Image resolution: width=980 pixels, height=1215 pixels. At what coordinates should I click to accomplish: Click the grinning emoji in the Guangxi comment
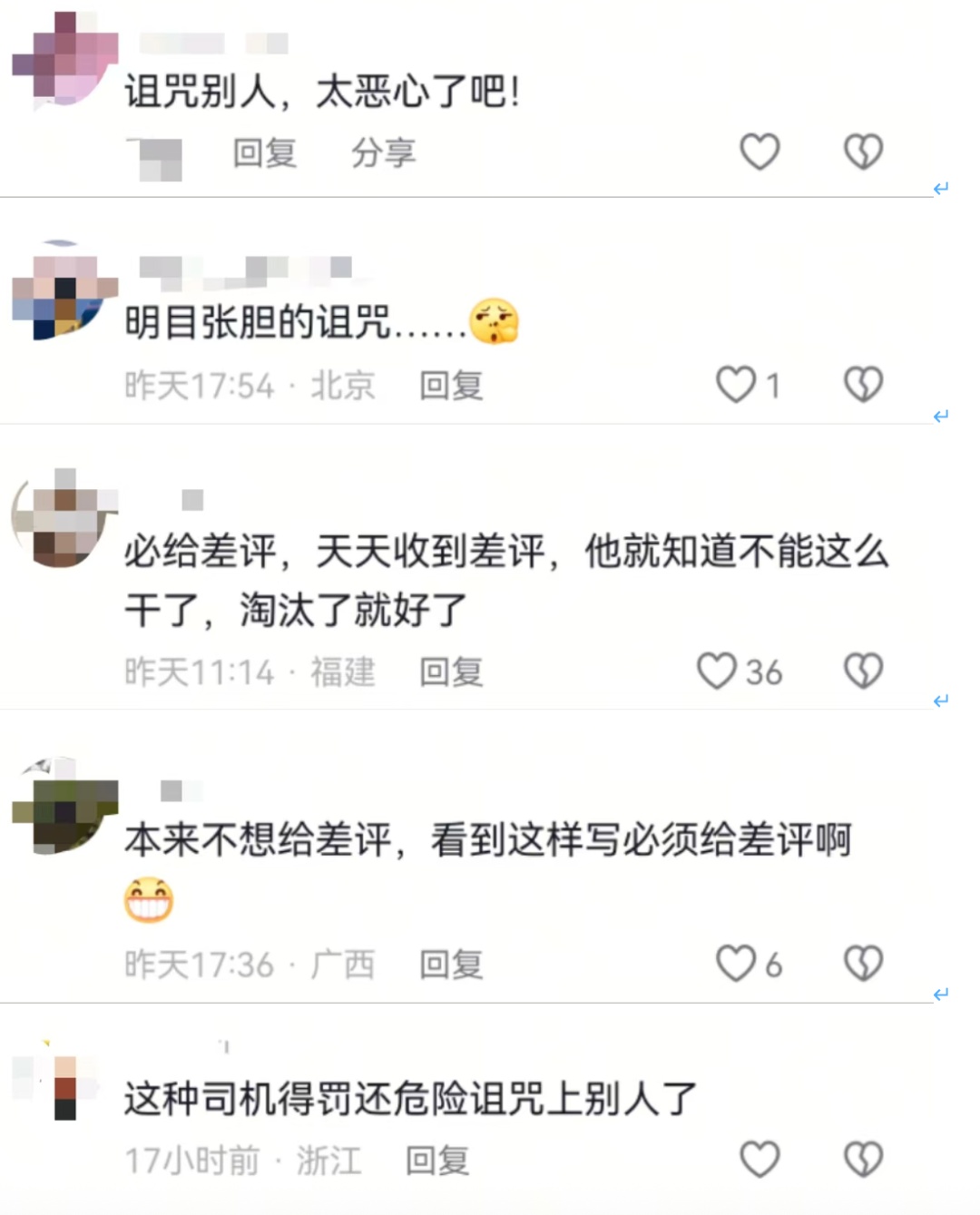click(148, 900)
